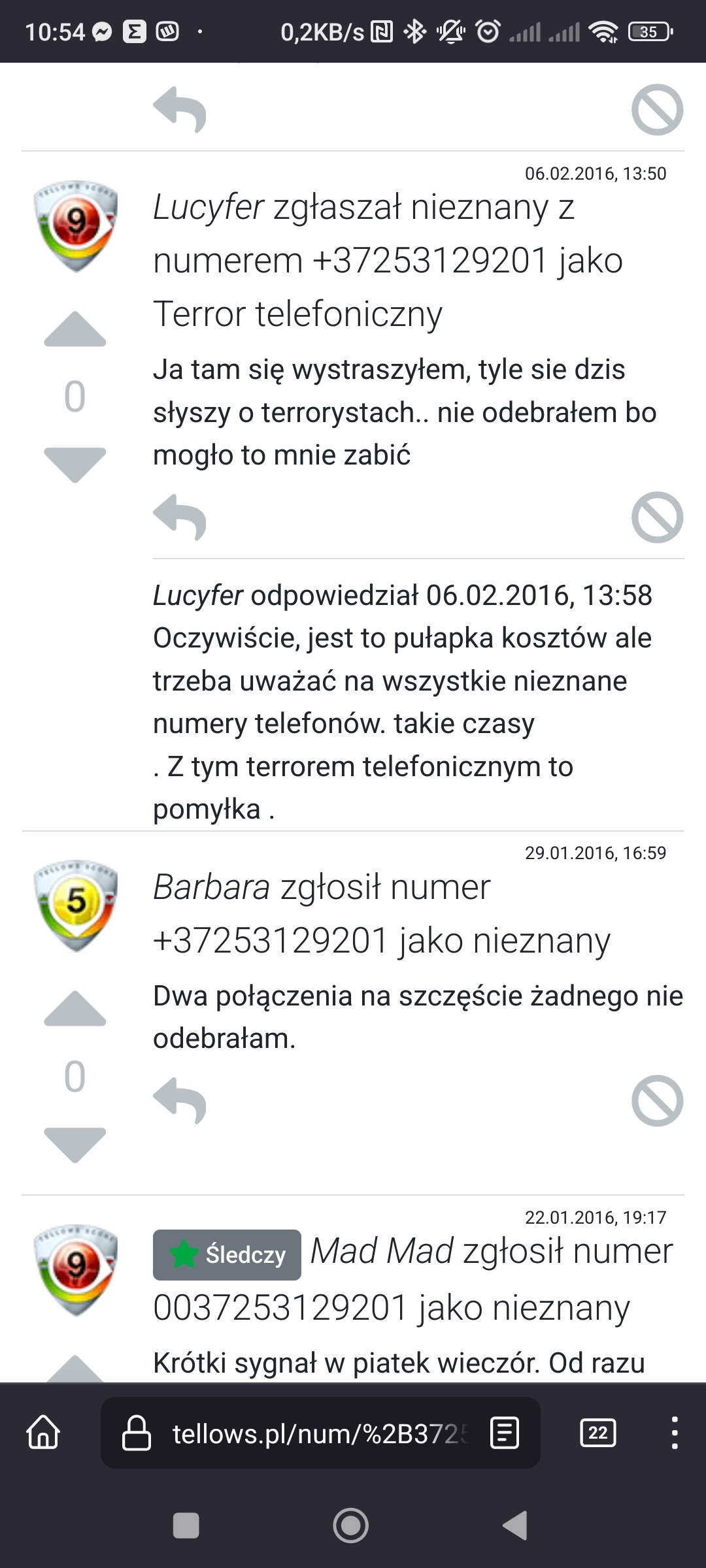Screen dimensions: 706x1568
Task: Reply to Barbara's comment
Action: [180, 1101]
